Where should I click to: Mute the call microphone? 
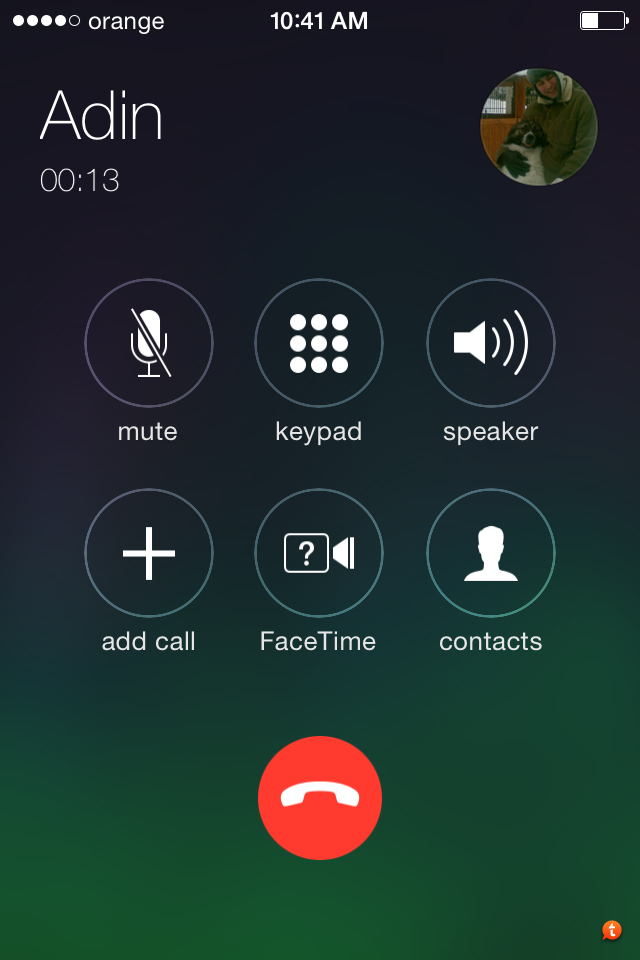pos(148,343)
